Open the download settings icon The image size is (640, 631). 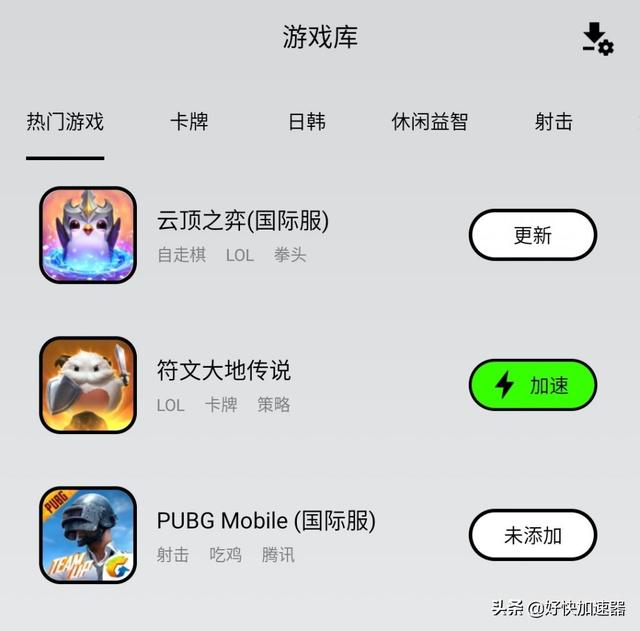(x=597, y=39)
